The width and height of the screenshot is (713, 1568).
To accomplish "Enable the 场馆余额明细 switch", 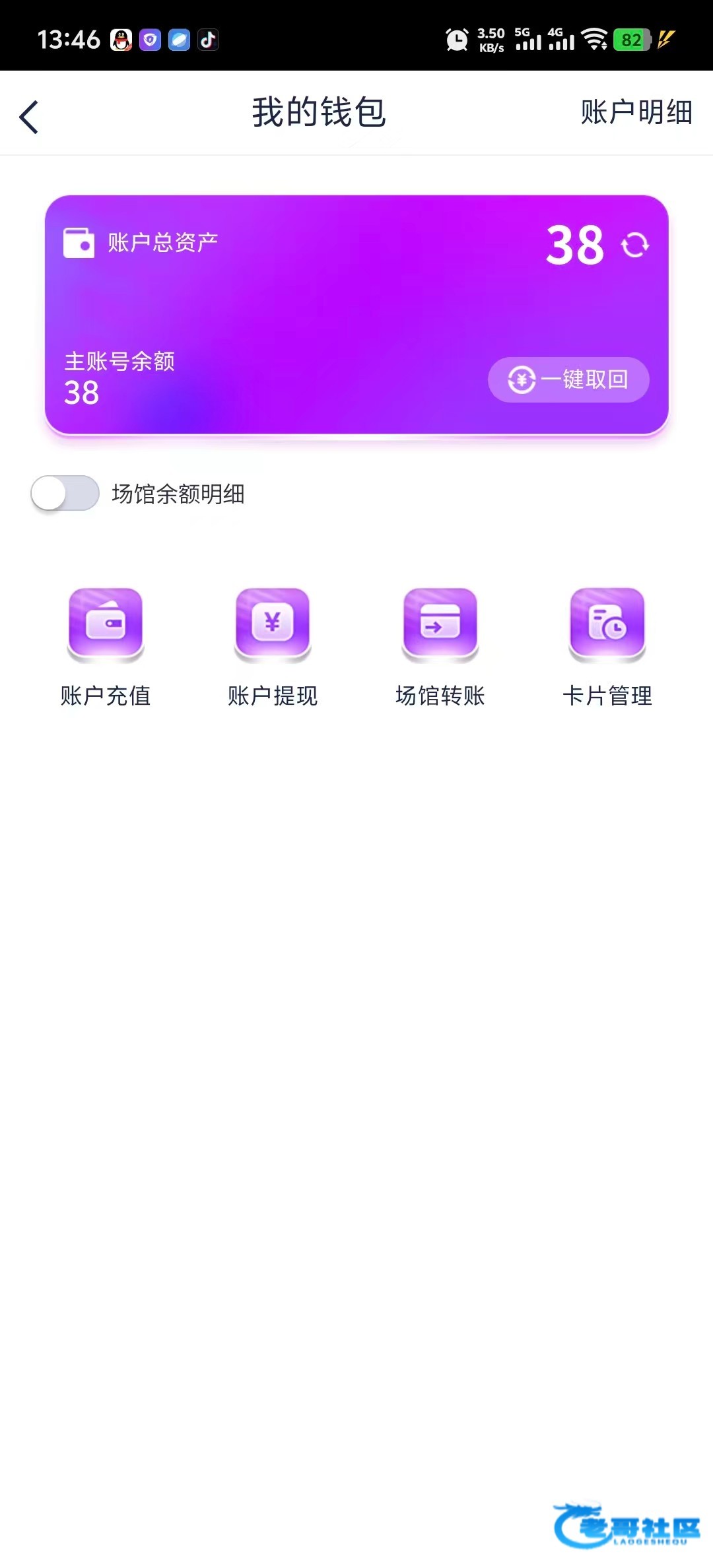I will [x=65, y=493].
